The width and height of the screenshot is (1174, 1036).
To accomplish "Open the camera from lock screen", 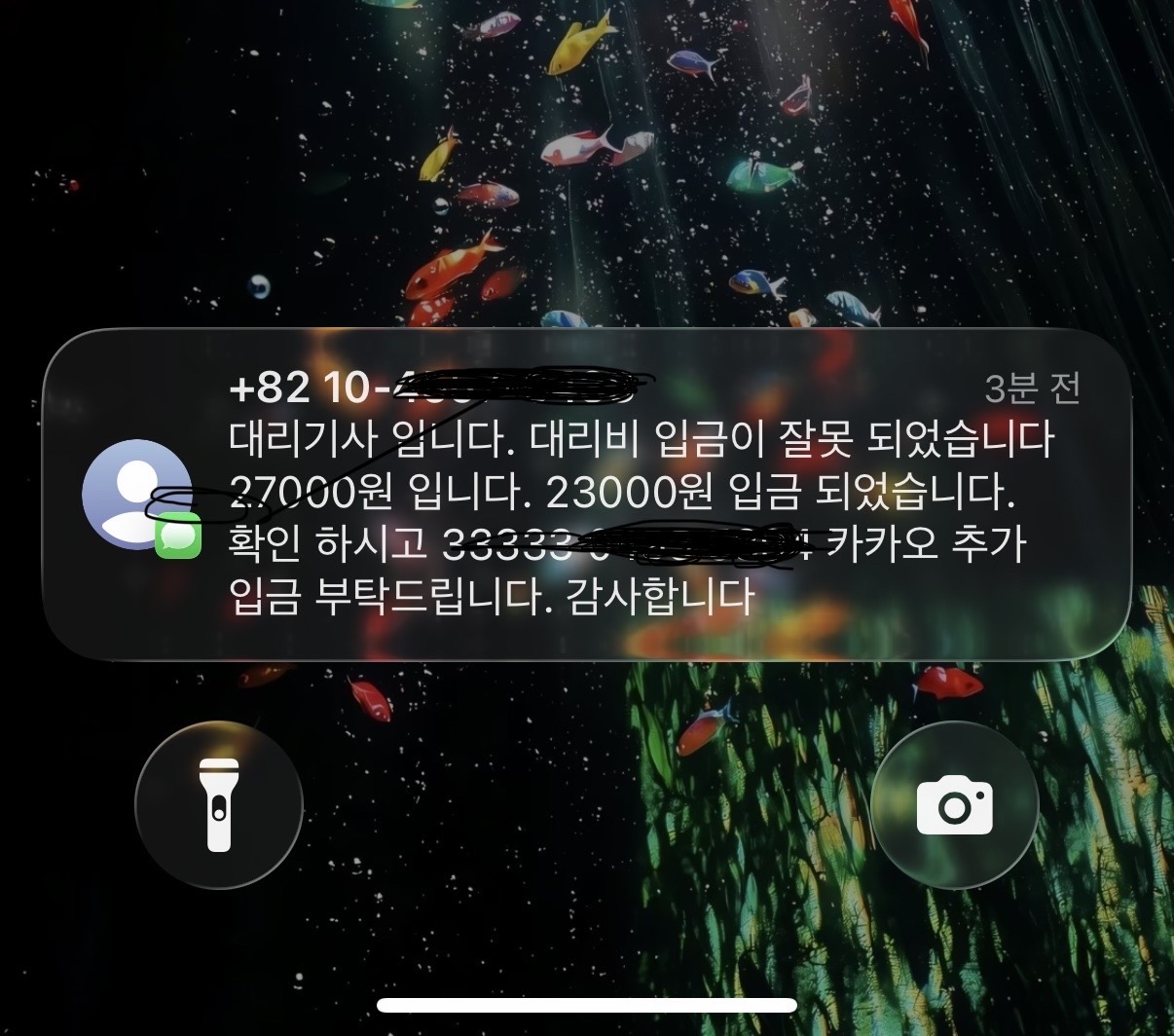I will point(954,804).
